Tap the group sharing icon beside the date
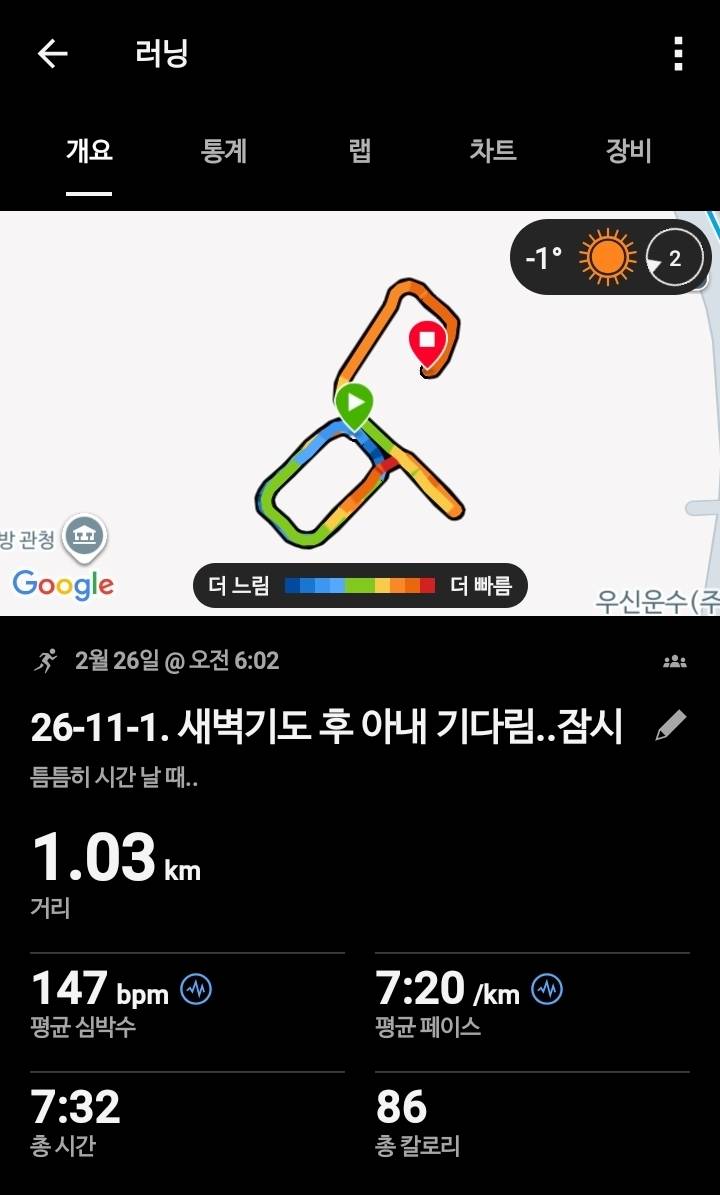Image resolution: width=720 pixels, height=1195 pixels. [x=676, y=660]
